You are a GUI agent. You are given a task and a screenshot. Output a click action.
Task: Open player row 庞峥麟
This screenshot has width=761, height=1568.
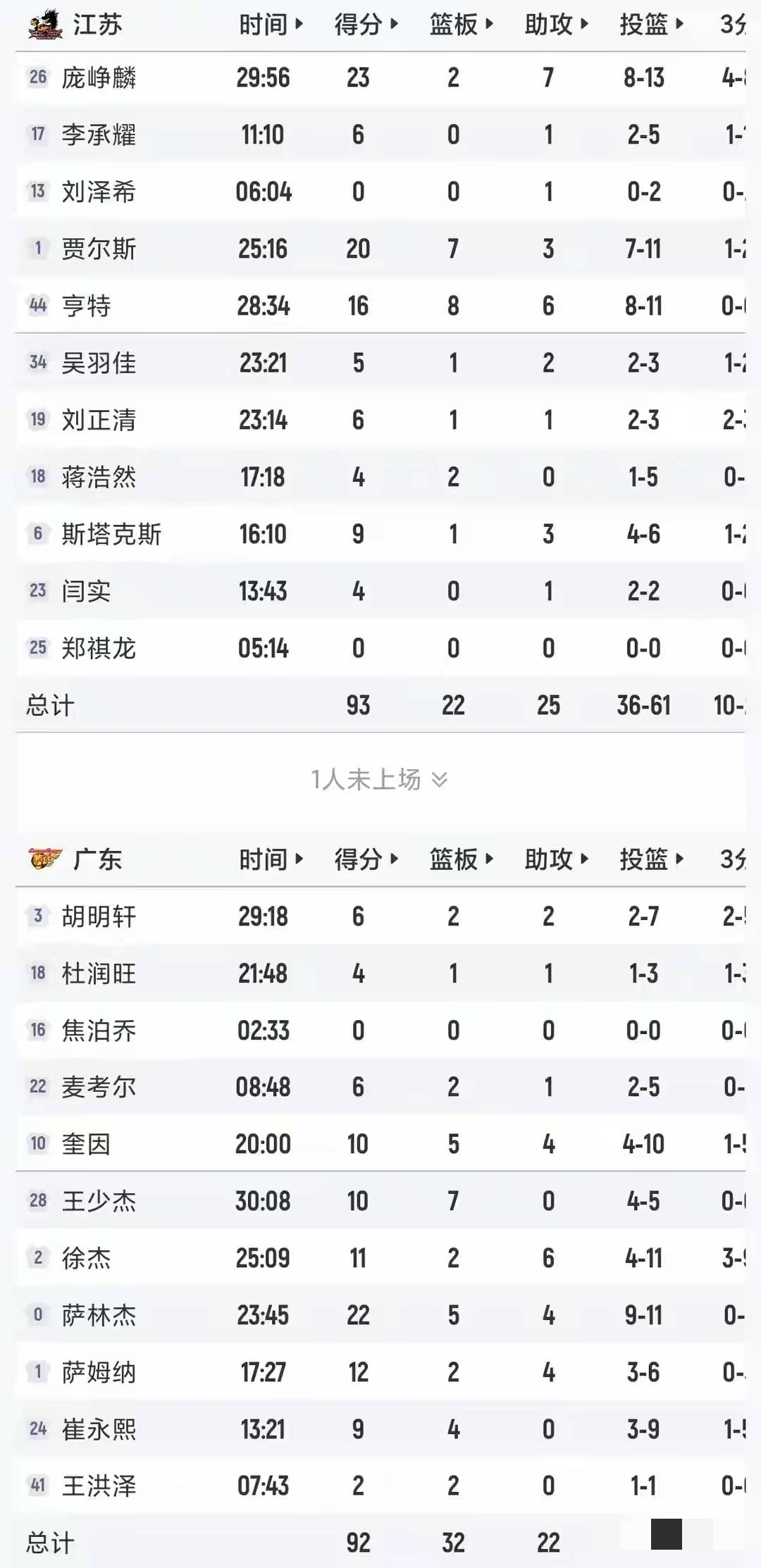click(x=99, y=77)
